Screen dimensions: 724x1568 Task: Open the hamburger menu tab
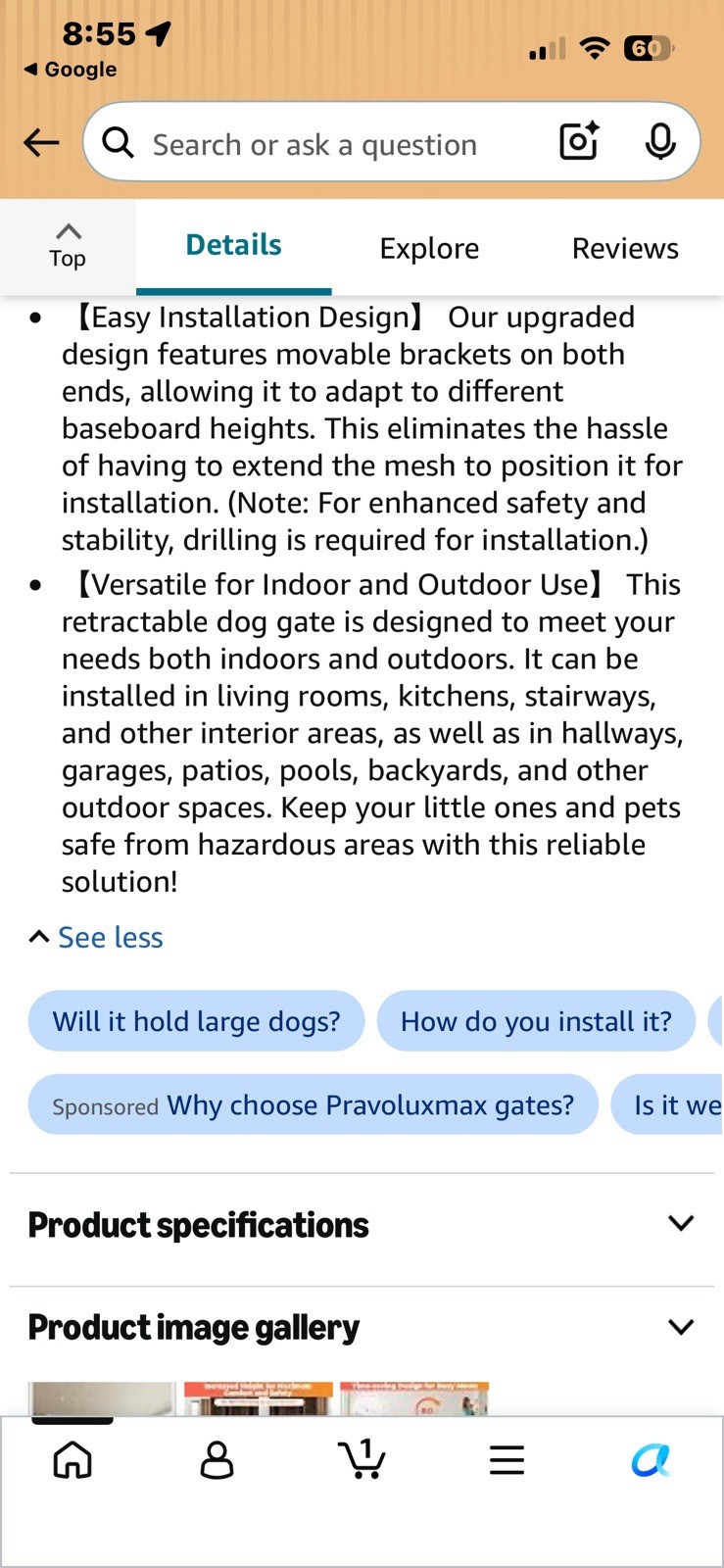(507, 1460)
